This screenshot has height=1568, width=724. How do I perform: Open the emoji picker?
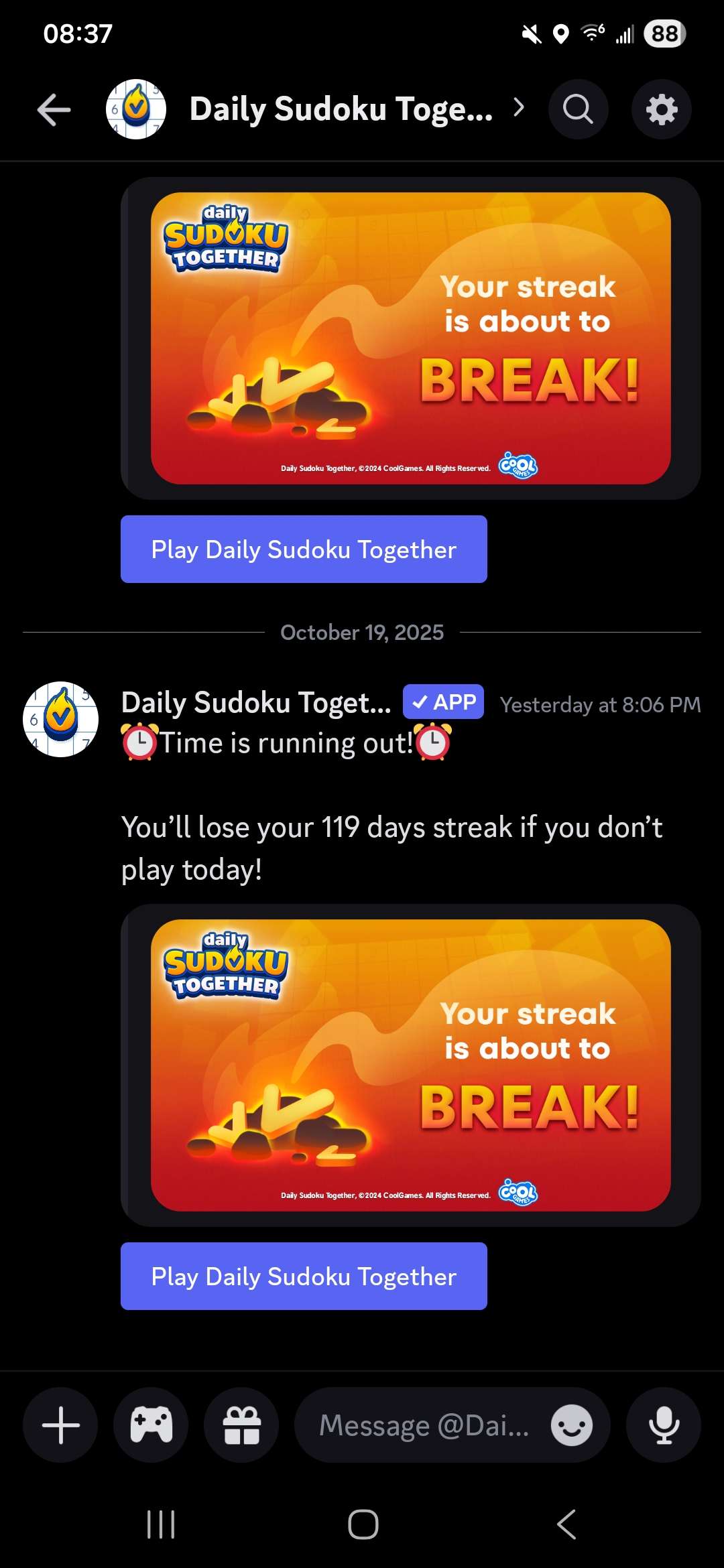tap(571, 1425)
